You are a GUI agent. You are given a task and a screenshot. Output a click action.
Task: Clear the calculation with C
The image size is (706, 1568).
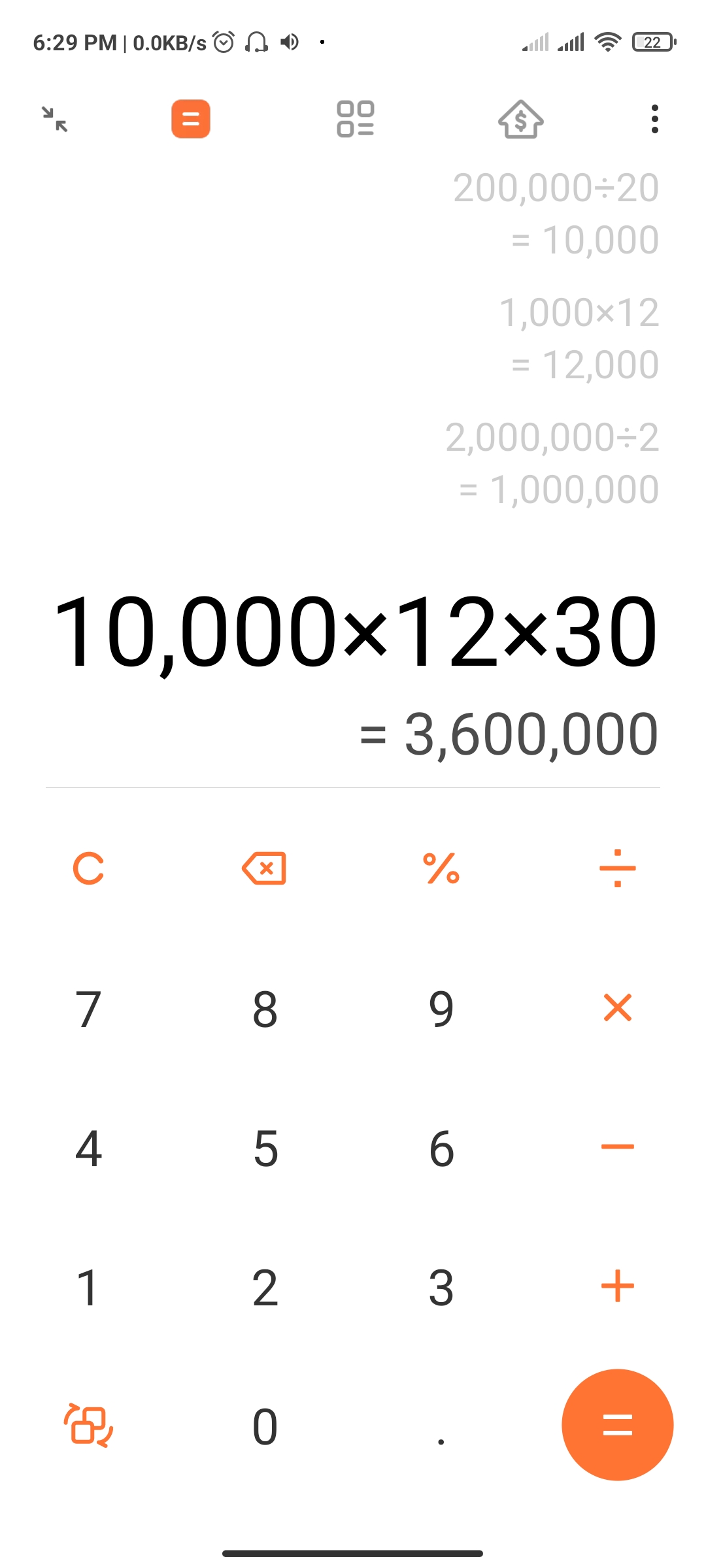click(x=88, y=868)
